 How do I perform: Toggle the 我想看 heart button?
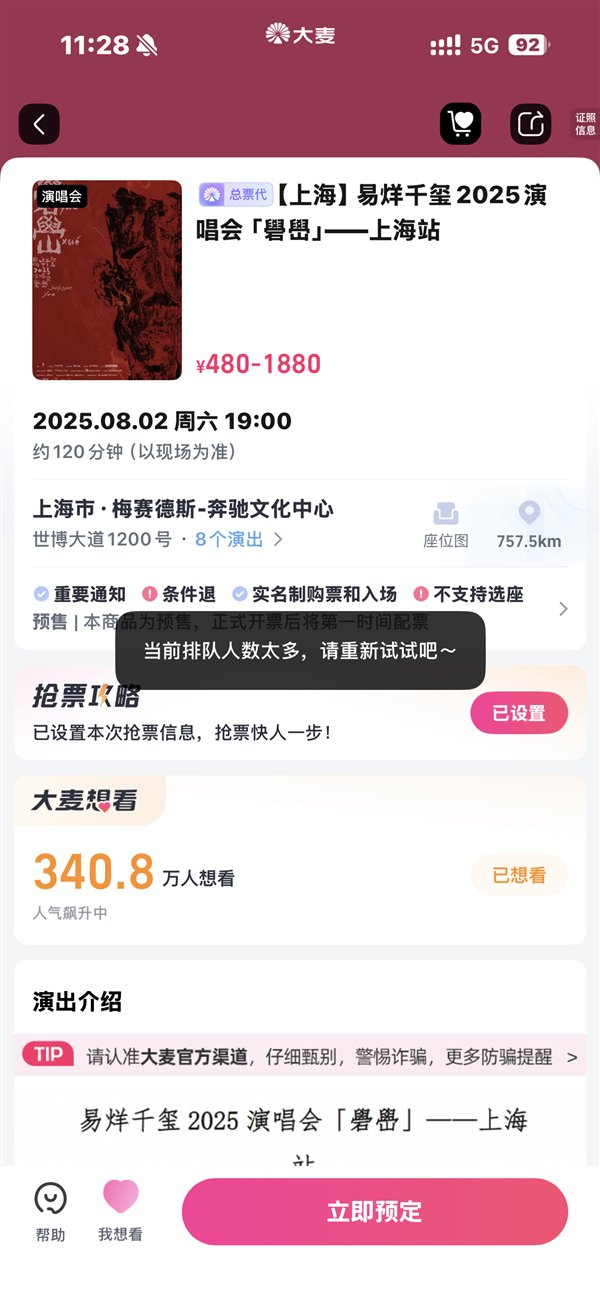coord(120,1212)
